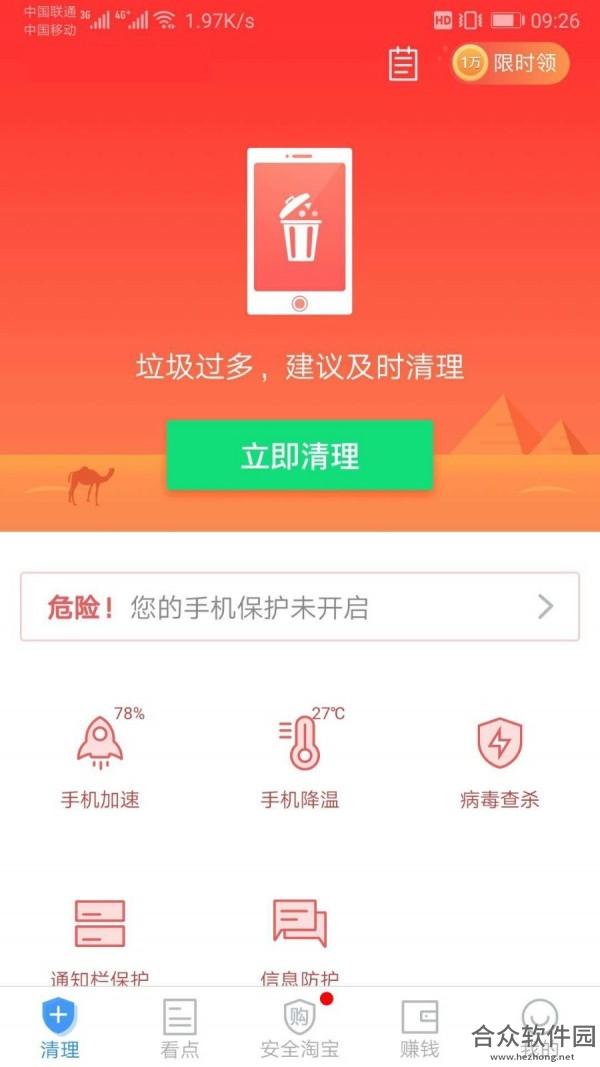The width and height of the screenshot is (600, 1067).
Task: Open the 手机保护未开启 danger warning
Action: 299,607
